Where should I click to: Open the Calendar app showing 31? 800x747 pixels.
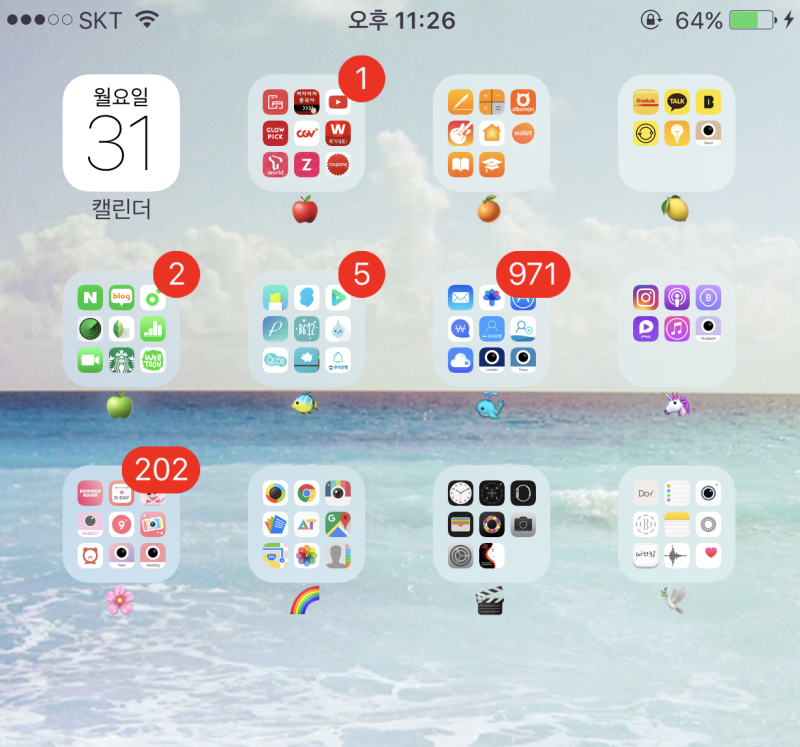click(121, 133)
